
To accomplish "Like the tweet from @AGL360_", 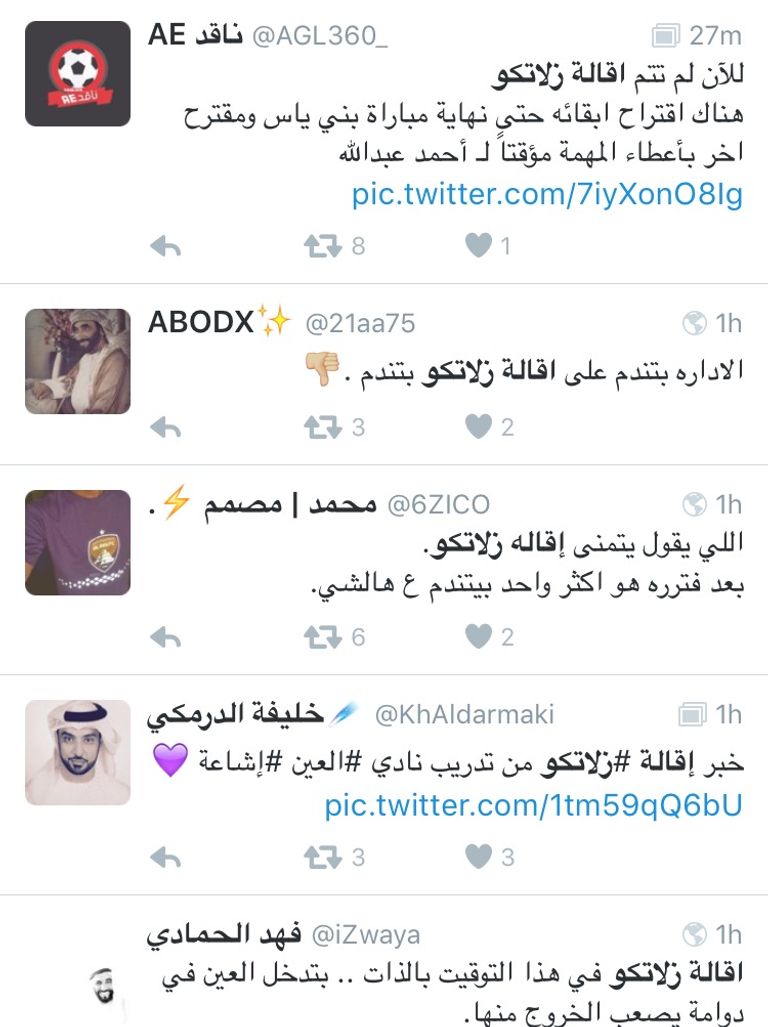I will [x=479, y=246].
